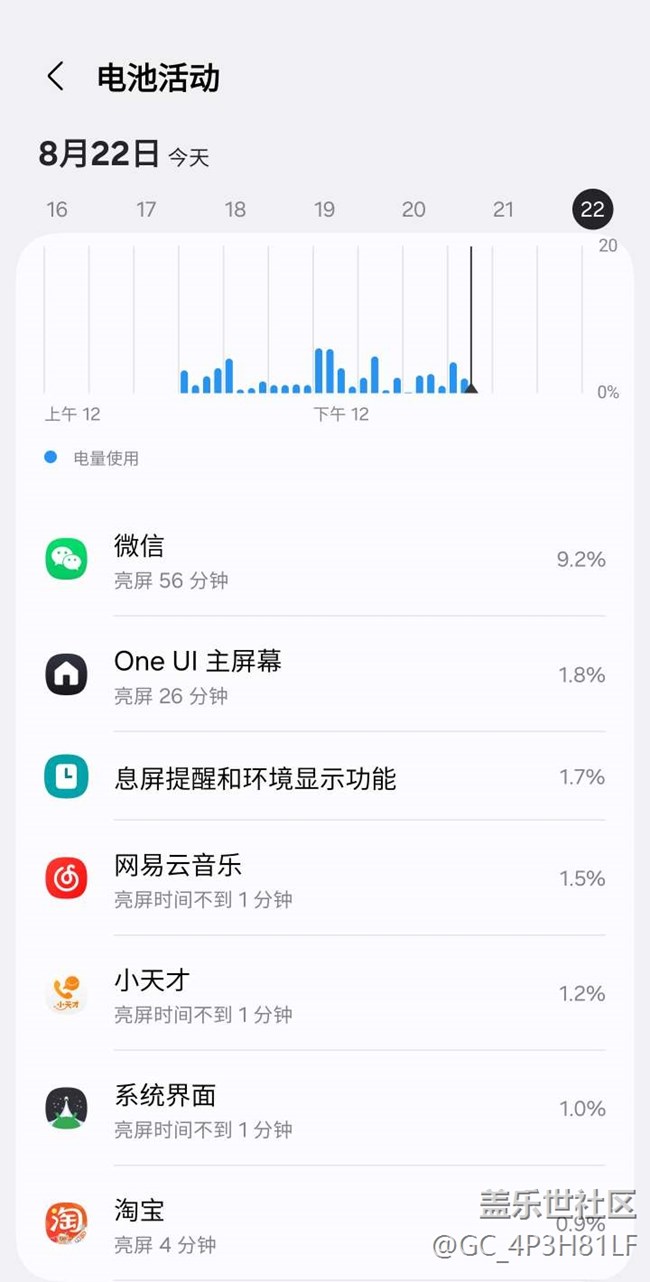The image size is (650, 1282).
Task: Select day 17 in date strip
Action: point(146,209)
